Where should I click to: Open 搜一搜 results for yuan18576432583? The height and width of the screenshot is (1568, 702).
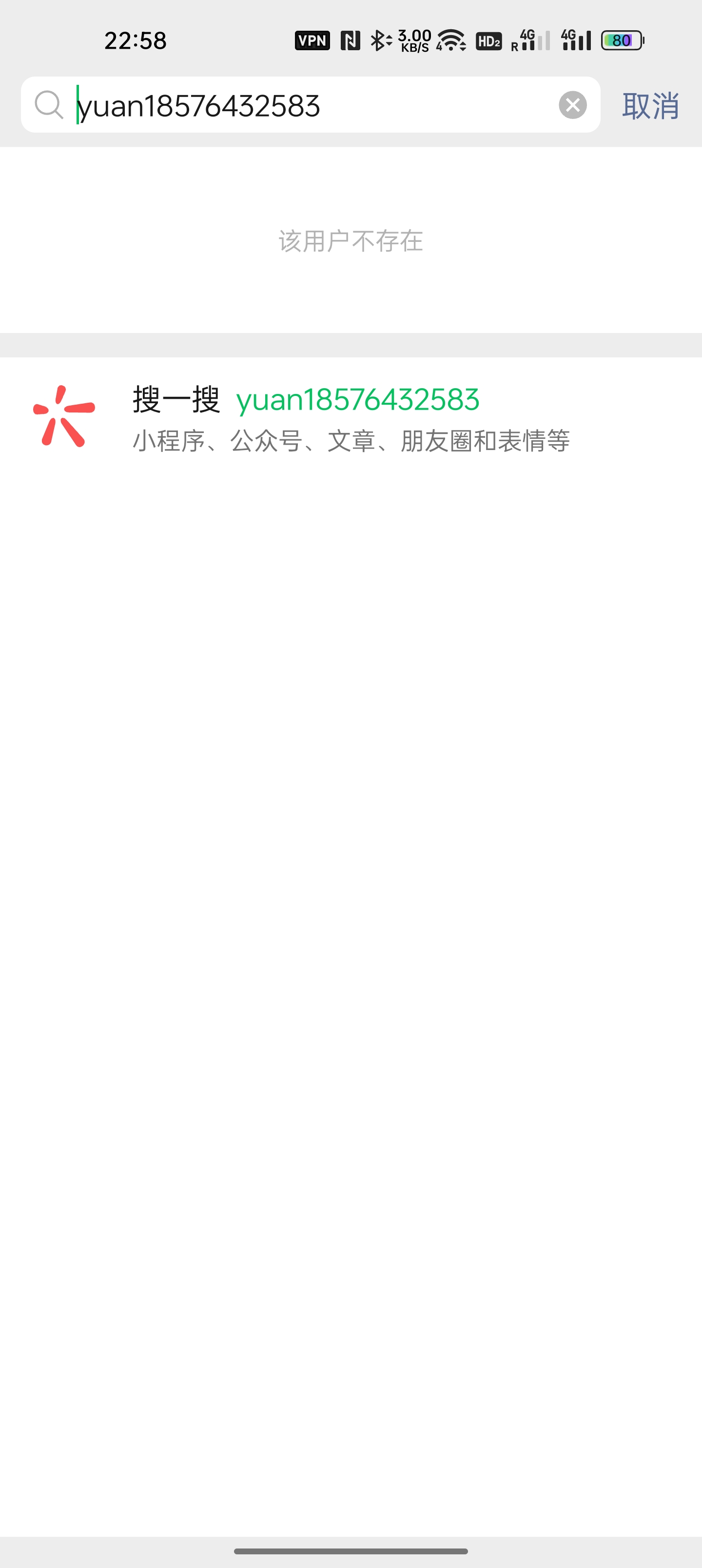click(x=351, y=419)
